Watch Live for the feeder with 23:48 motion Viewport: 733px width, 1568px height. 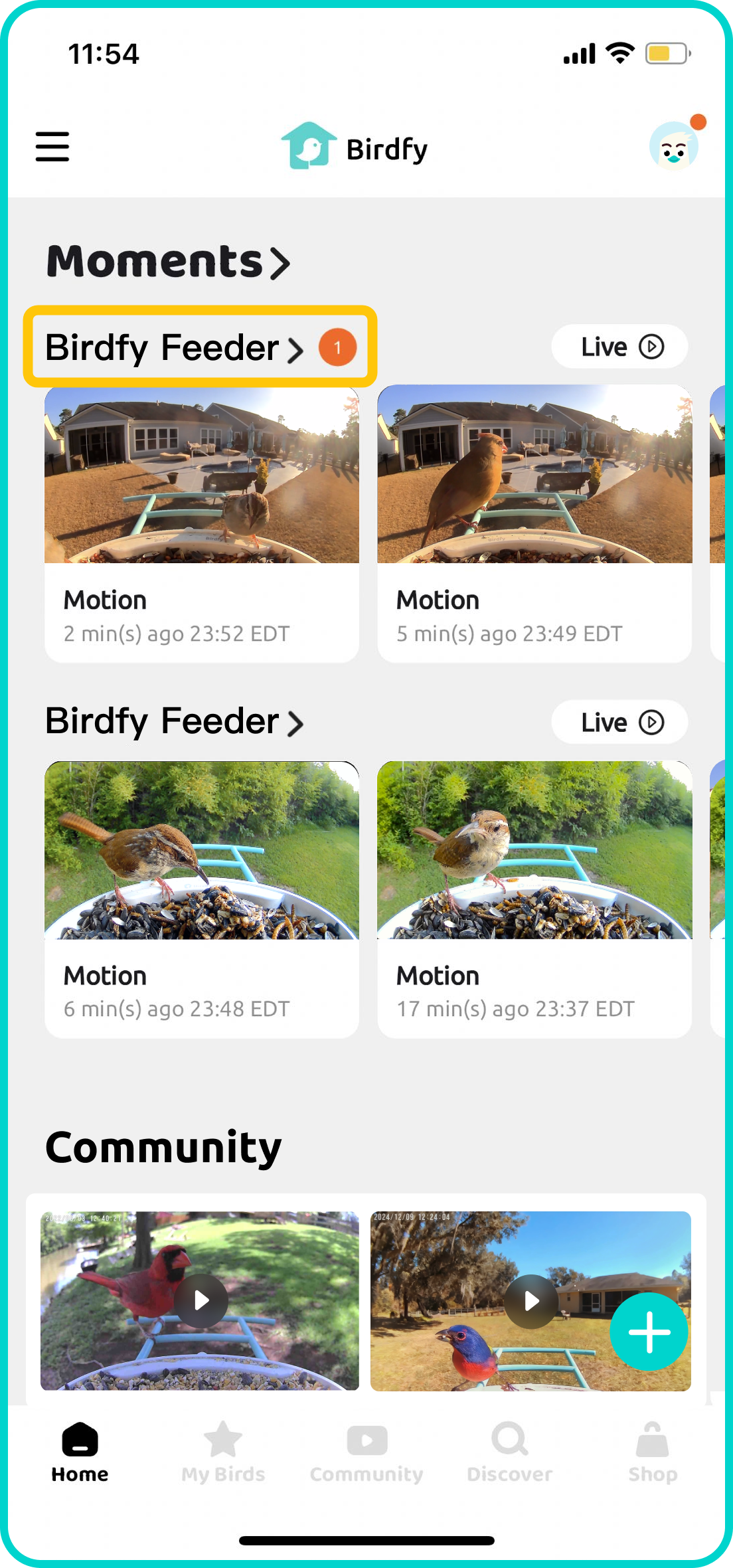619,722
